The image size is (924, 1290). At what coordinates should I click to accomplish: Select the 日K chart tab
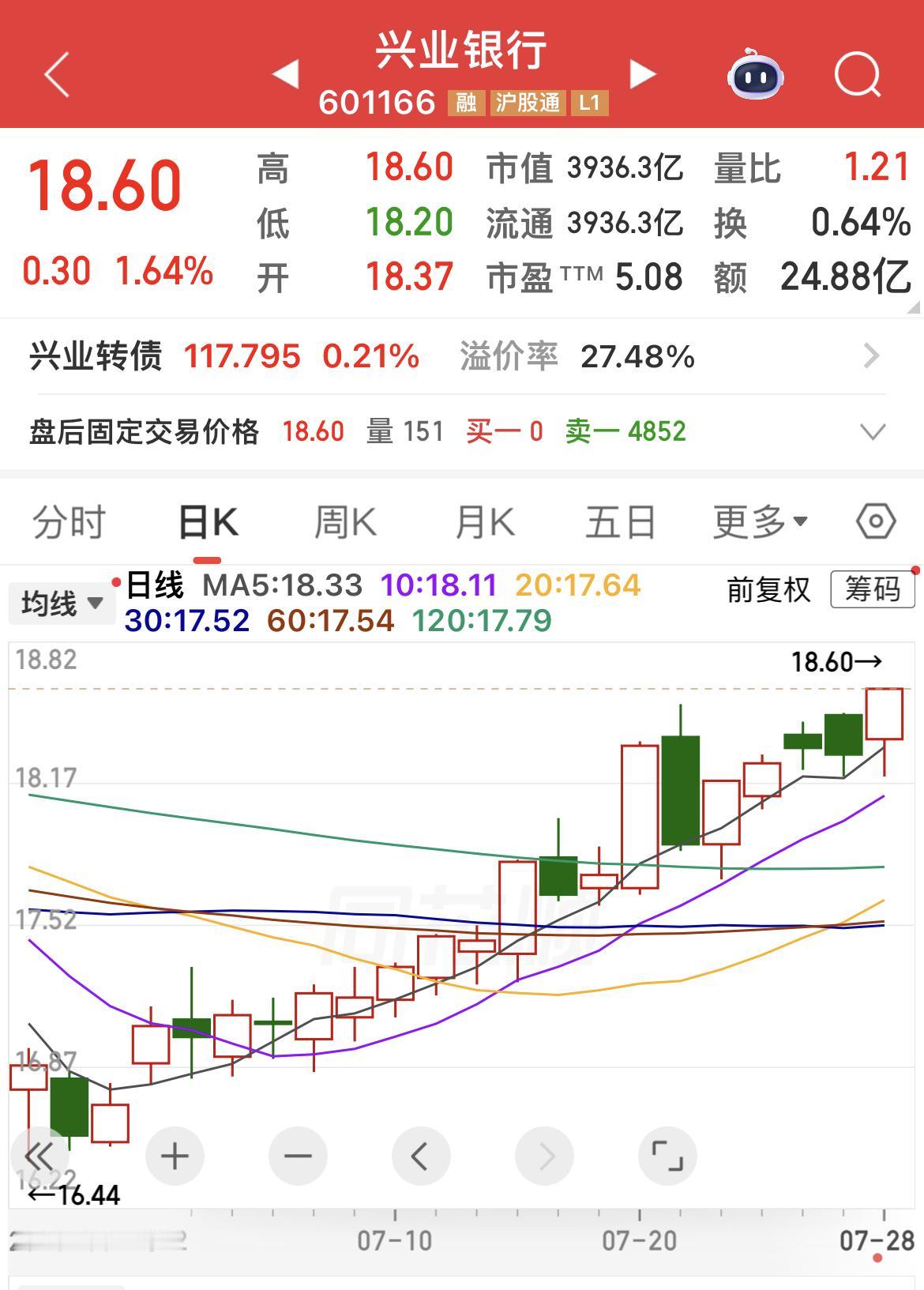coord(207,523)
